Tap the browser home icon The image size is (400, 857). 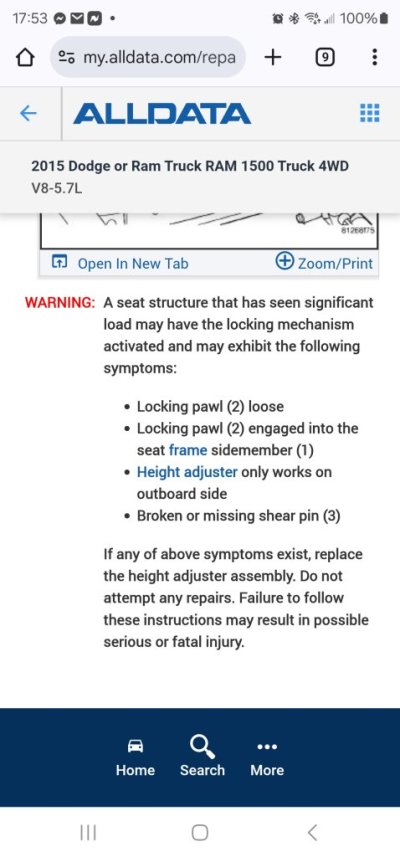23,57
